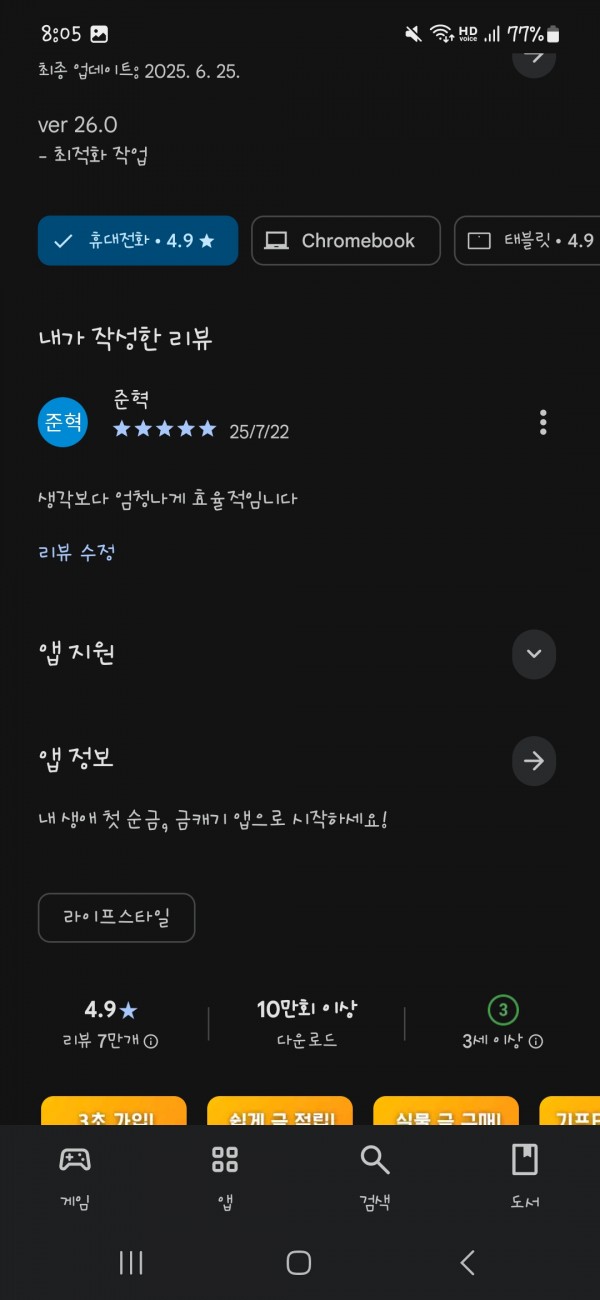Show info about 리뷰 7만개
The image size is (600, 1300).
pos(151,1042)
